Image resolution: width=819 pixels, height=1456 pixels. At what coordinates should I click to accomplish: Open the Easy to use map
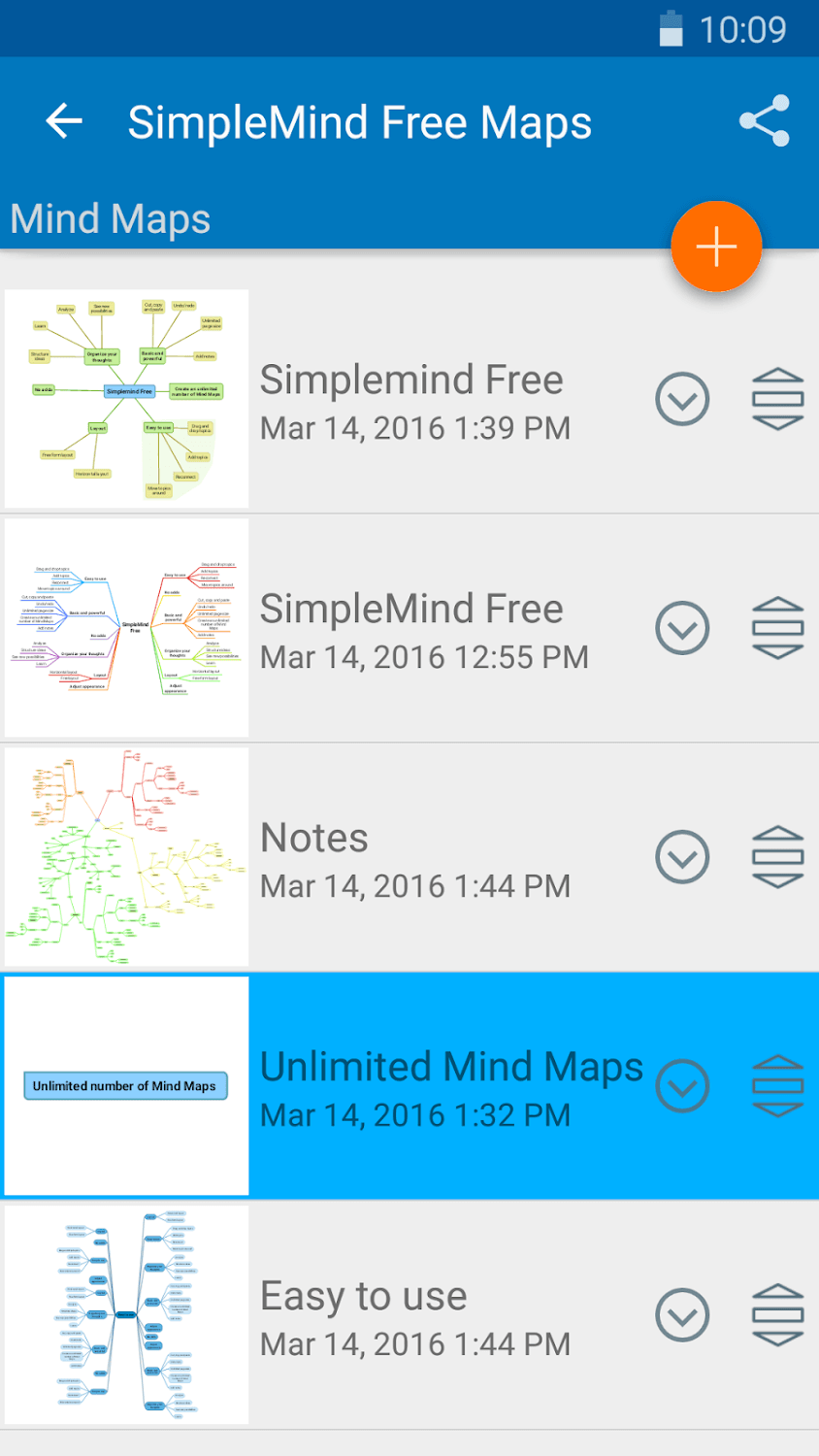[x=413, y=1316]
